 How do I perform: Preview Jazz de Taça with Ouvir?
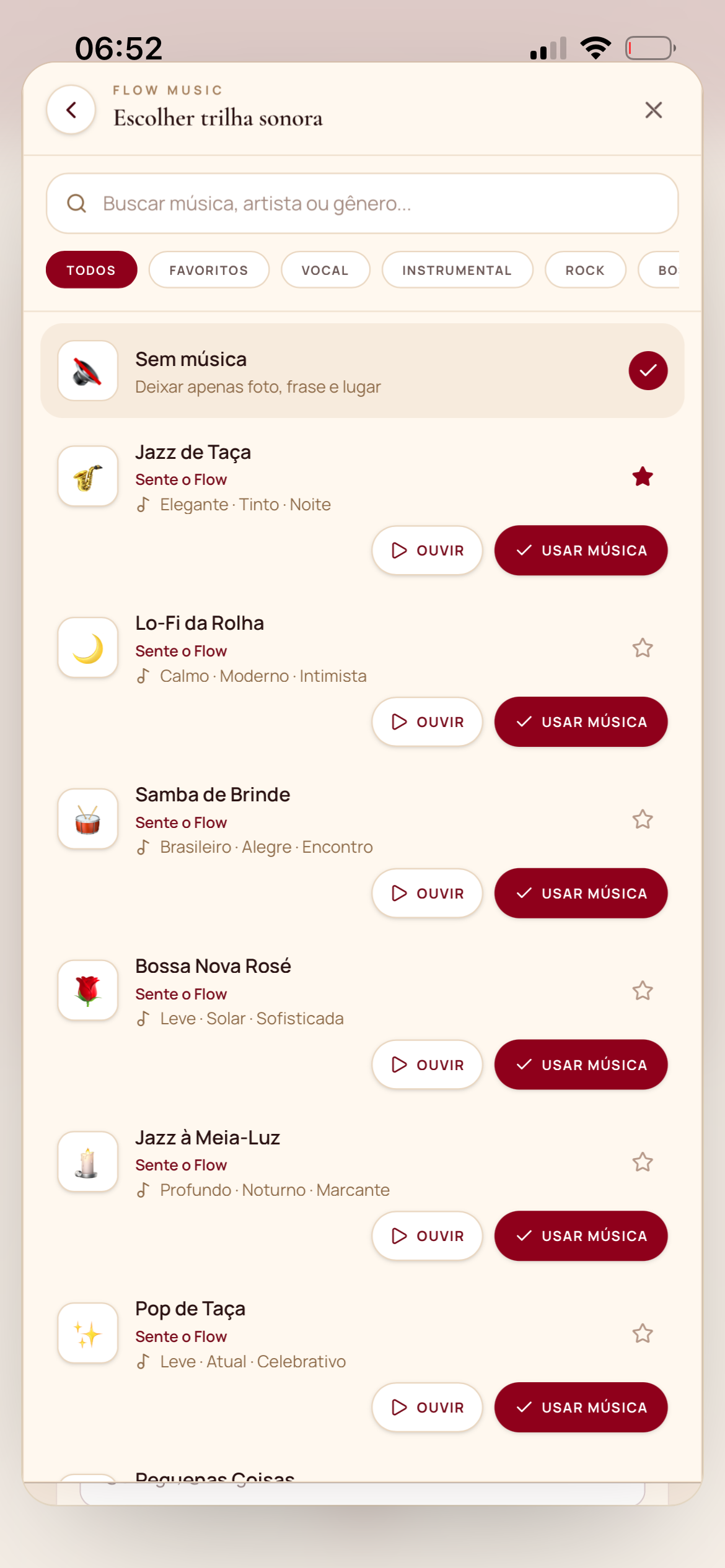click(427, 551)
